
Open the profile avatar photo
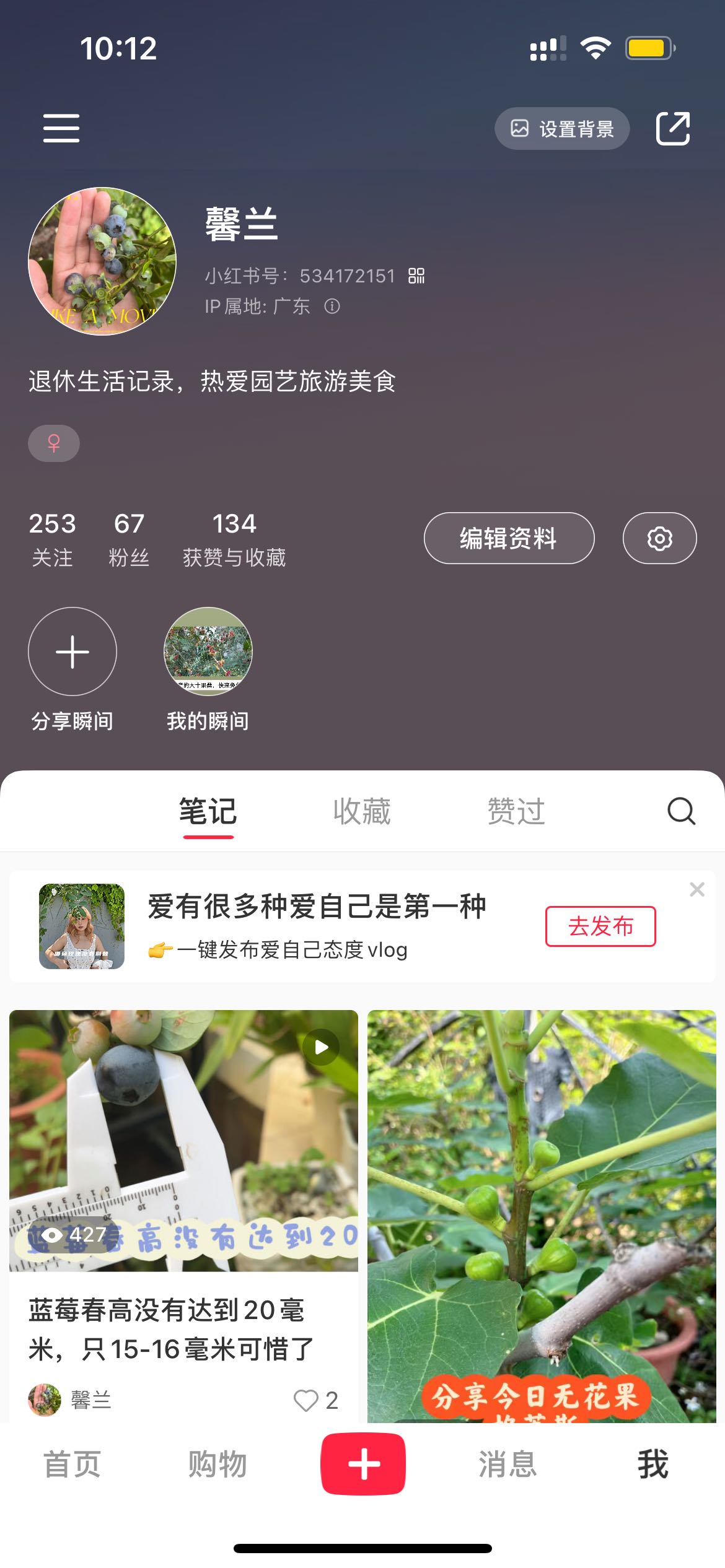[x=102, y=261]
